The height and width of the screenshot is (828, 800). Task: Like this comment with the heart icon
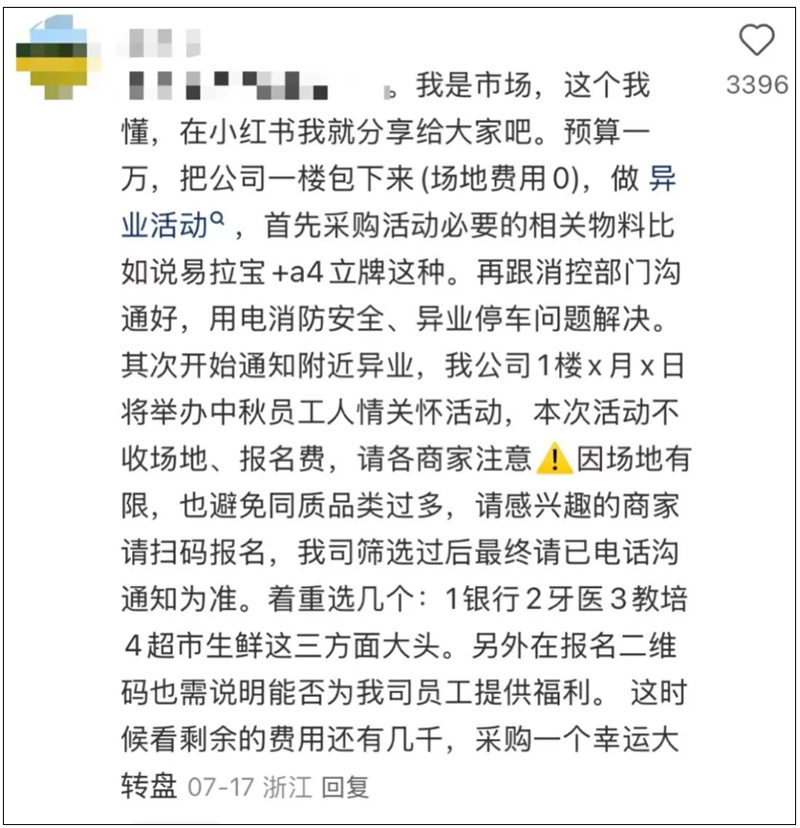point(756,41)
